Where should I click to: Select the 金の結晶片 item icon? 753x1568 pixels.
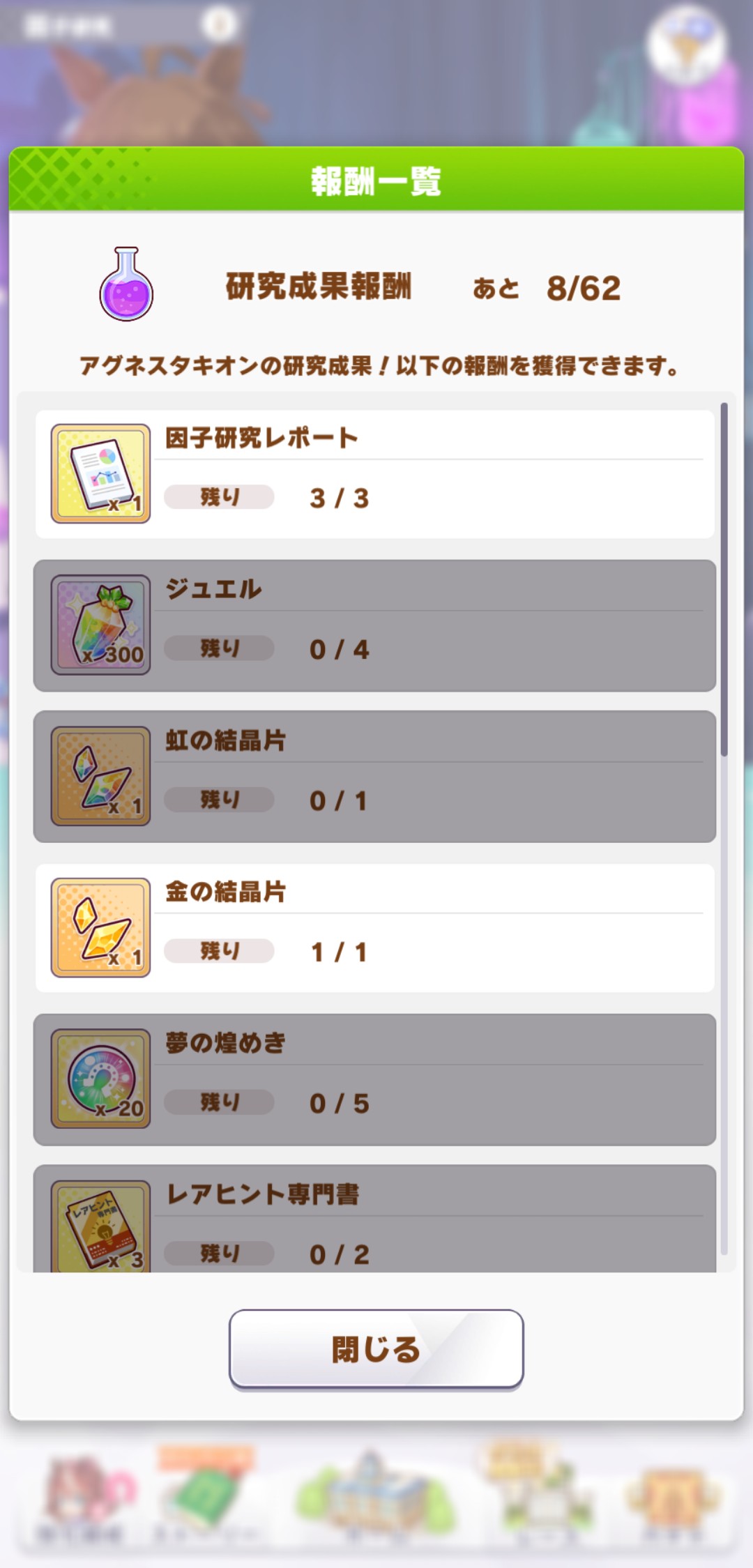pos(100,927)
